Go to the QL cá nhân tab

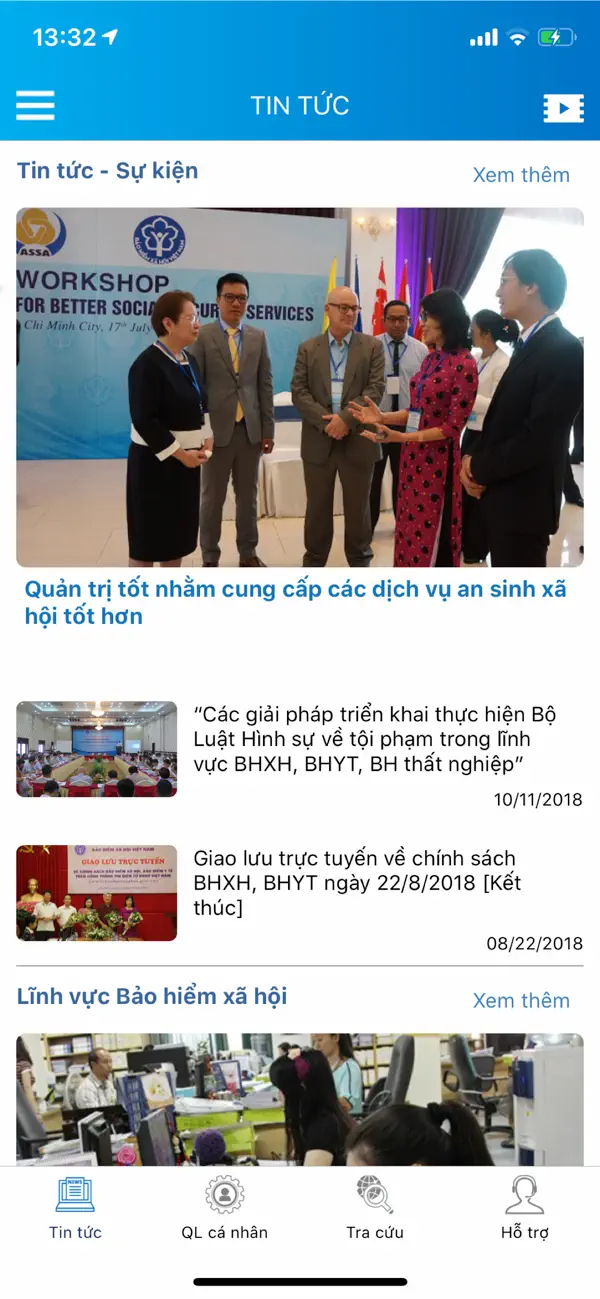click(225, 1207)
